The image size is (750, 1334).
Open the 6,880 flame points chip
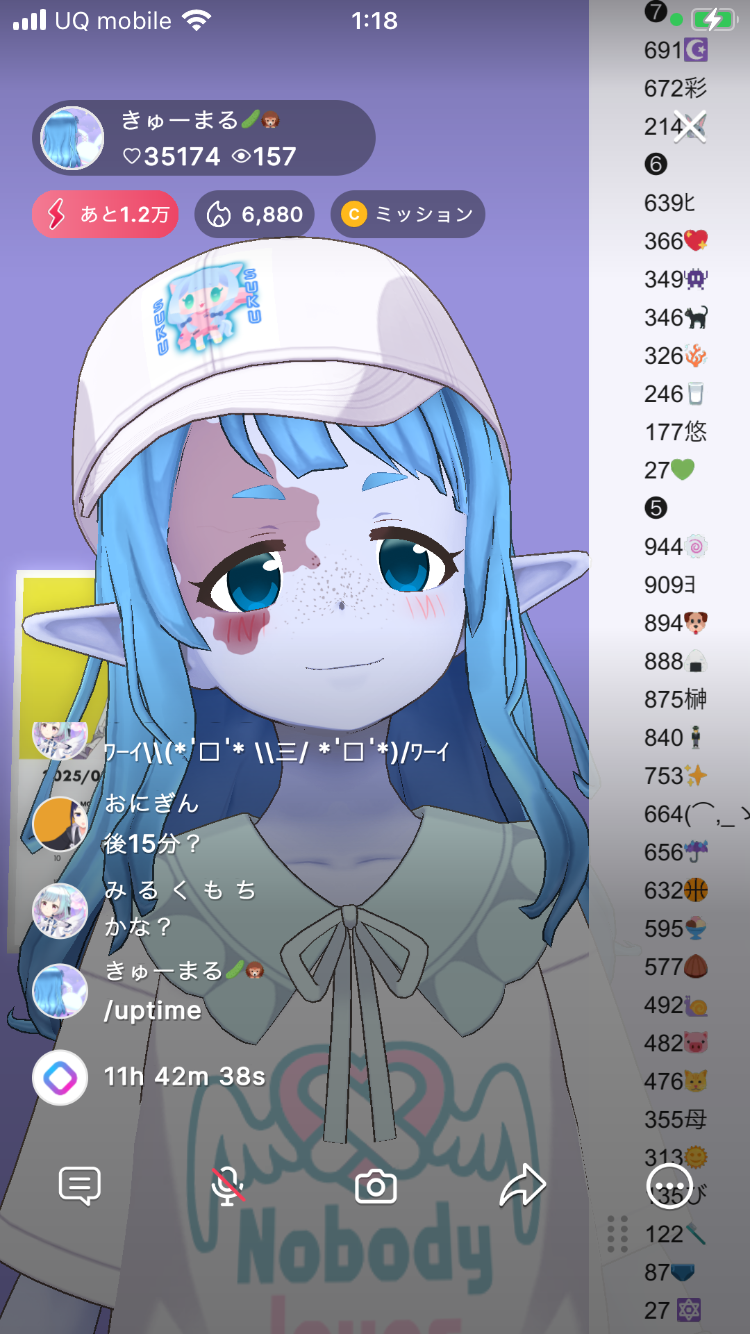(255, 215)
